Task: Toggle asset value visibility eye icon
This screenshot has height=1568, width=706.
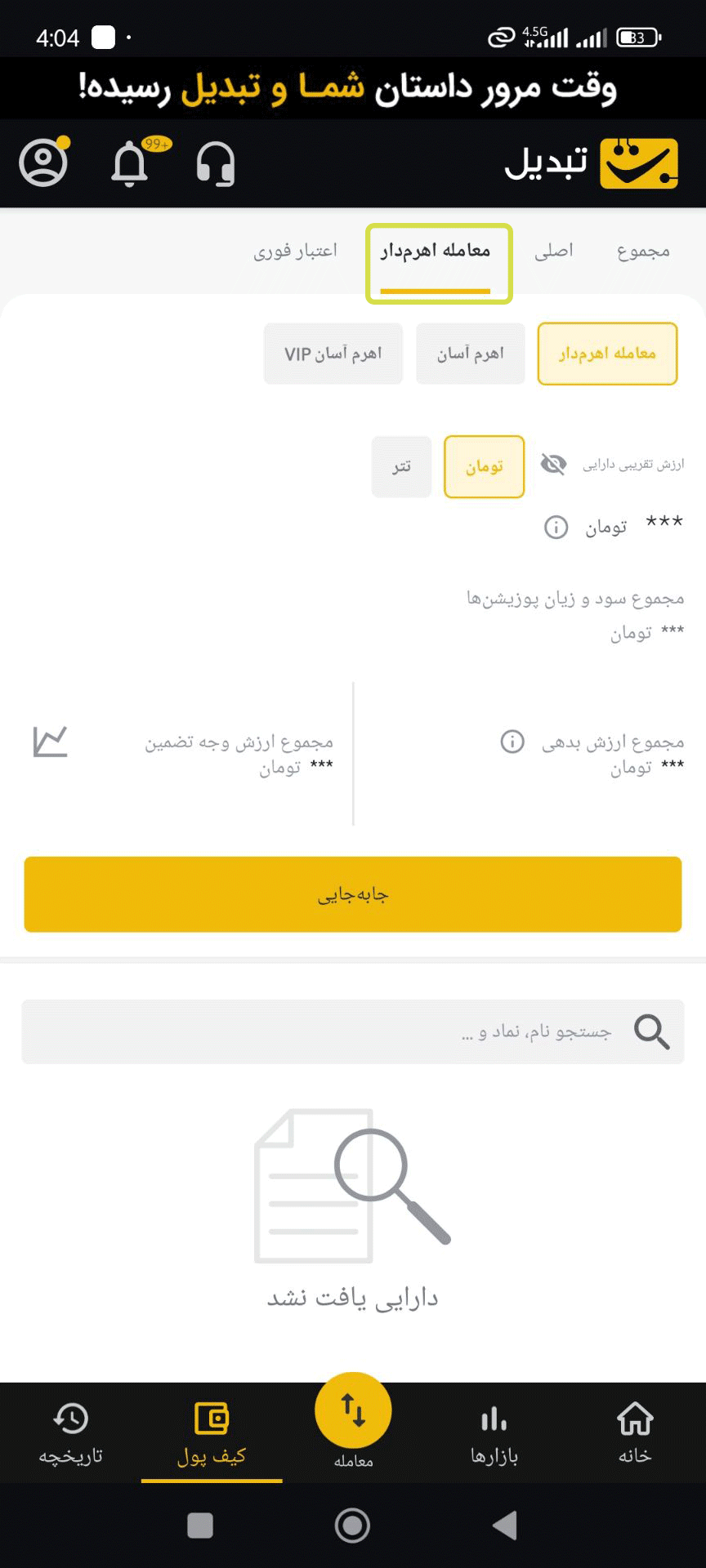Action: click(x=553, y=465)
